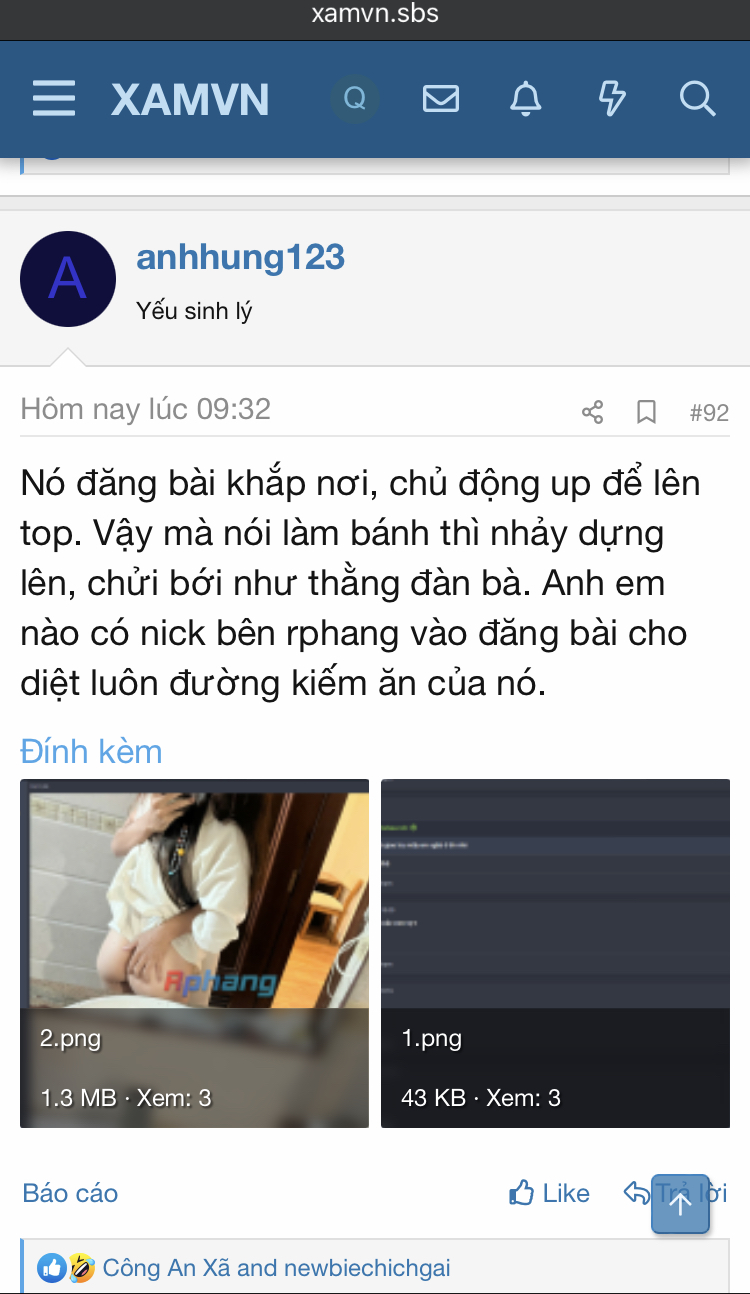Open the #92 post permalink
Image resolution: width=750 pixels, height=1294 pixels.
[709, 412]
